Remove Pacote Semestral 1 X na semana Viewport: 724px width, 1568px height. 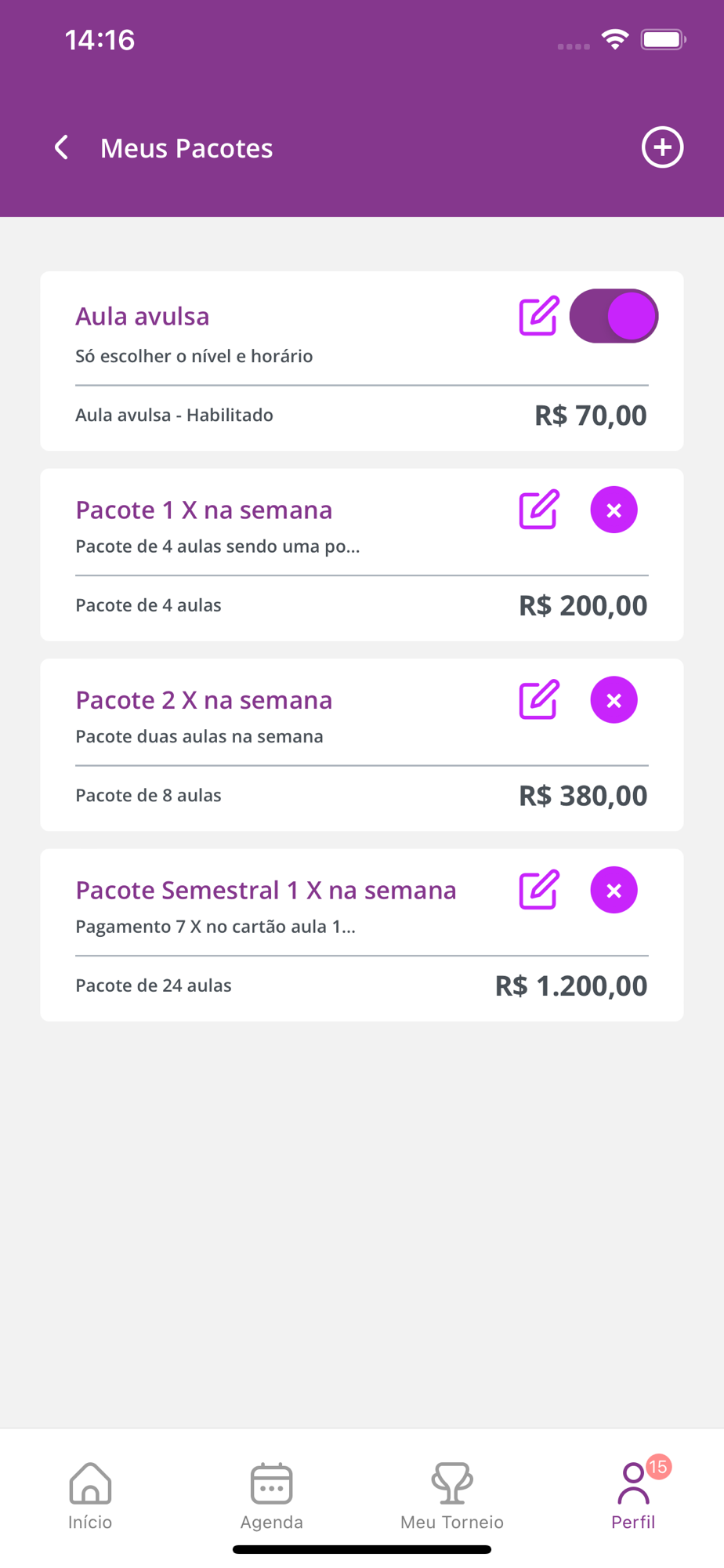(614, 890)
